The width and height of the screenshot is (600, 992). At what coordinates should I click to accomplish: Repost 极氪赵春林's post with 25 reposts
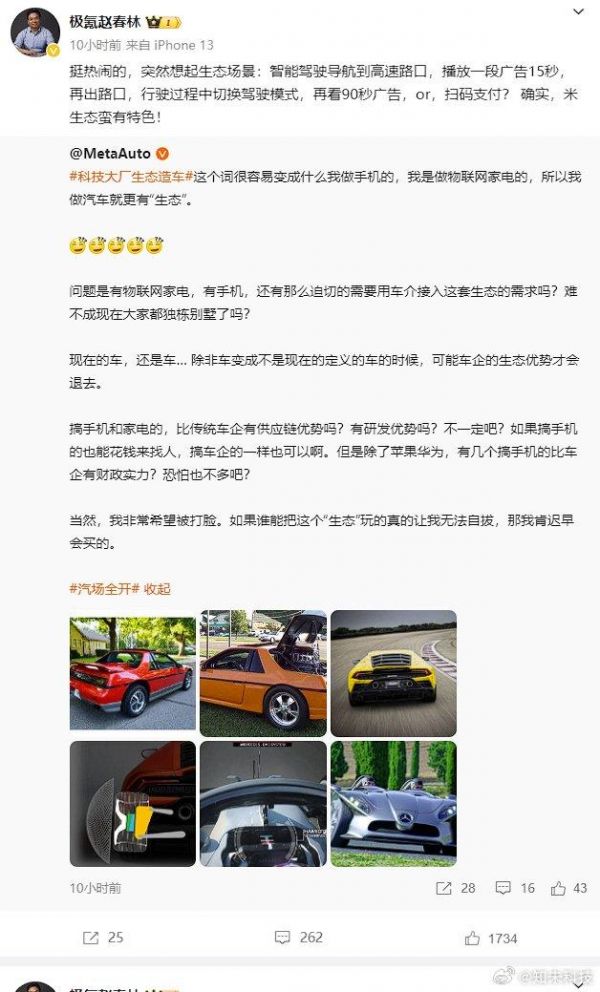pyautogui.click(x=102, y=937)
